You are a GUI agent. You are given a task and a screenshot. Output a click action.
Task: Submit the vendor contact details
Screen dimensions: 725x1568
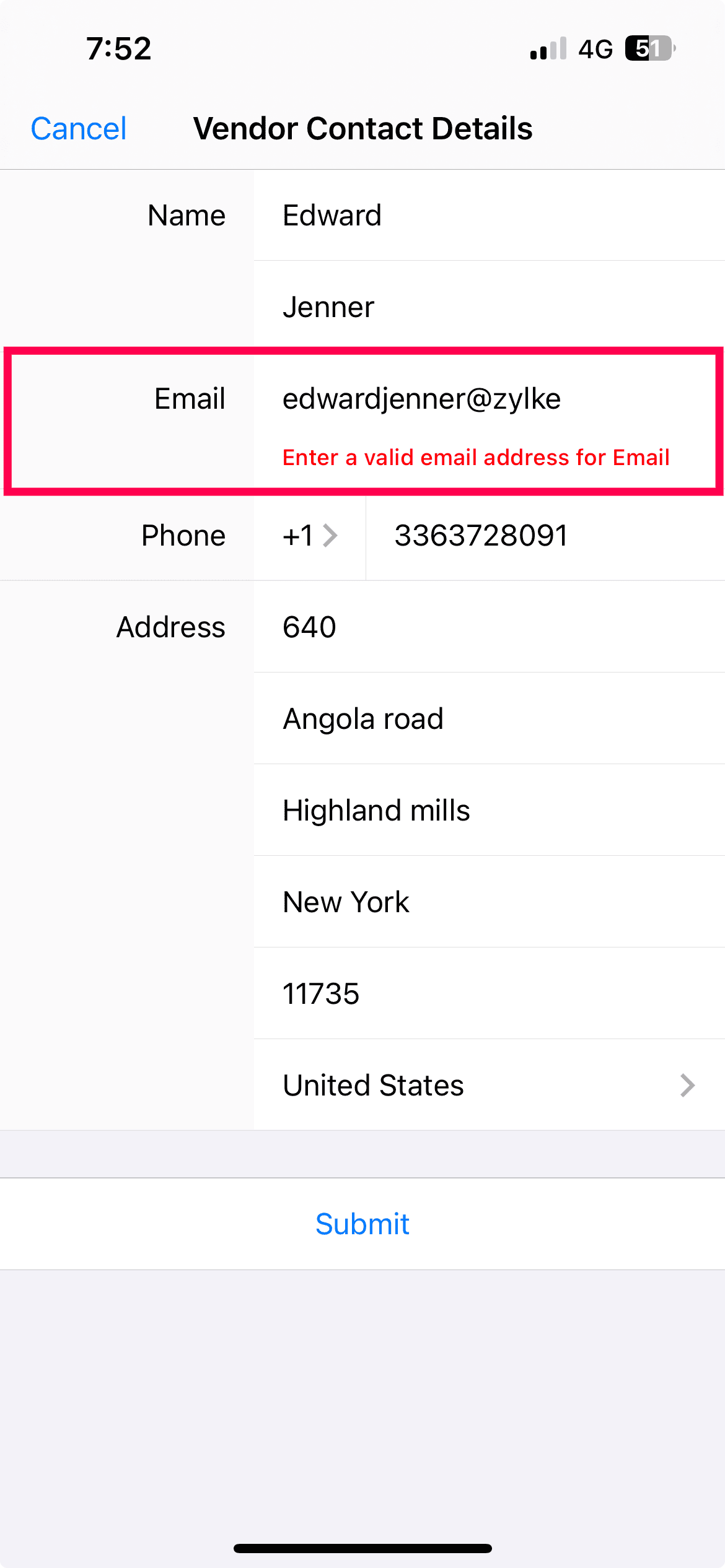pos(362,1224)
